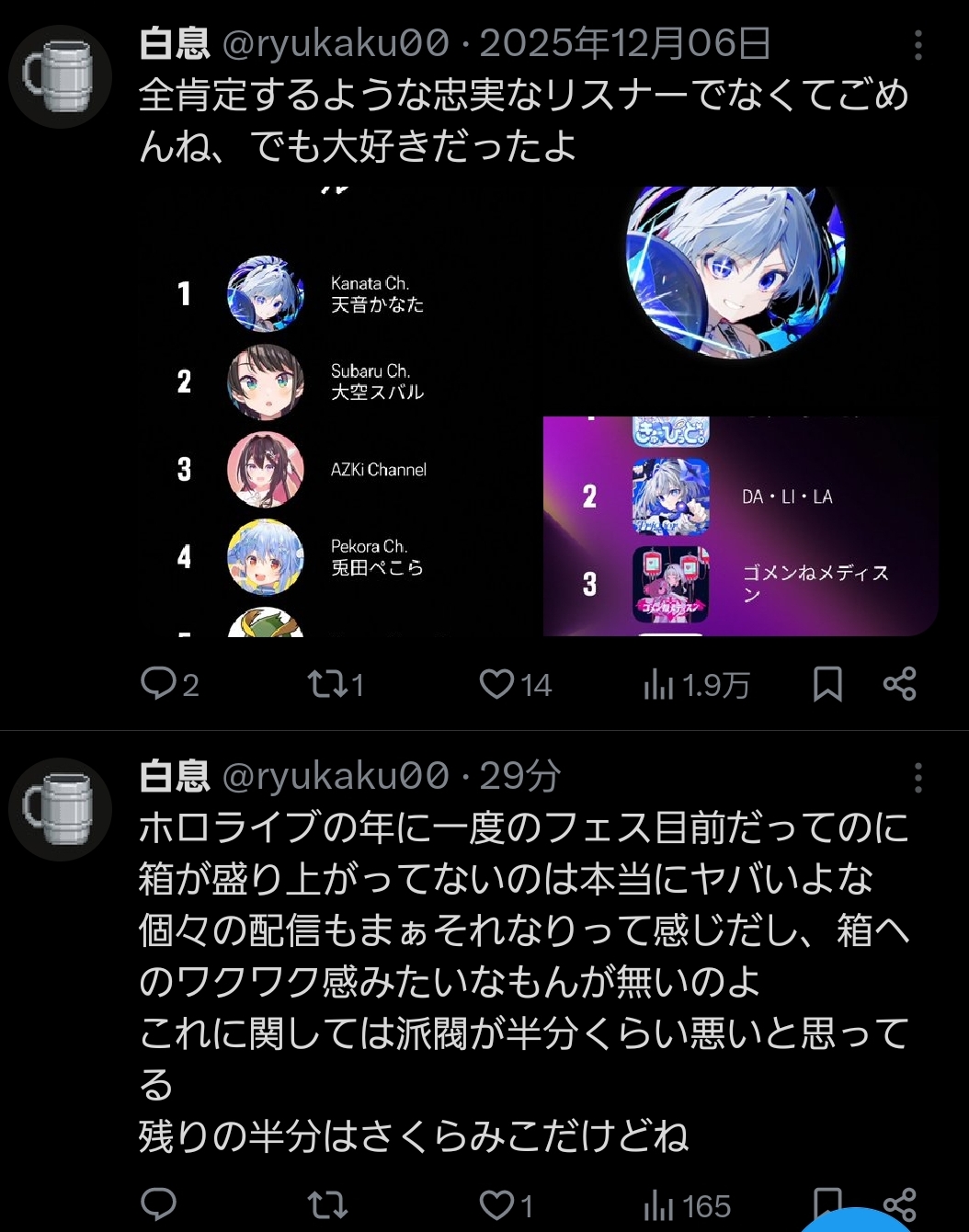Open 白息 avatar on the top post
This screenshot has height=1232, width=969.
coord(60,76)
